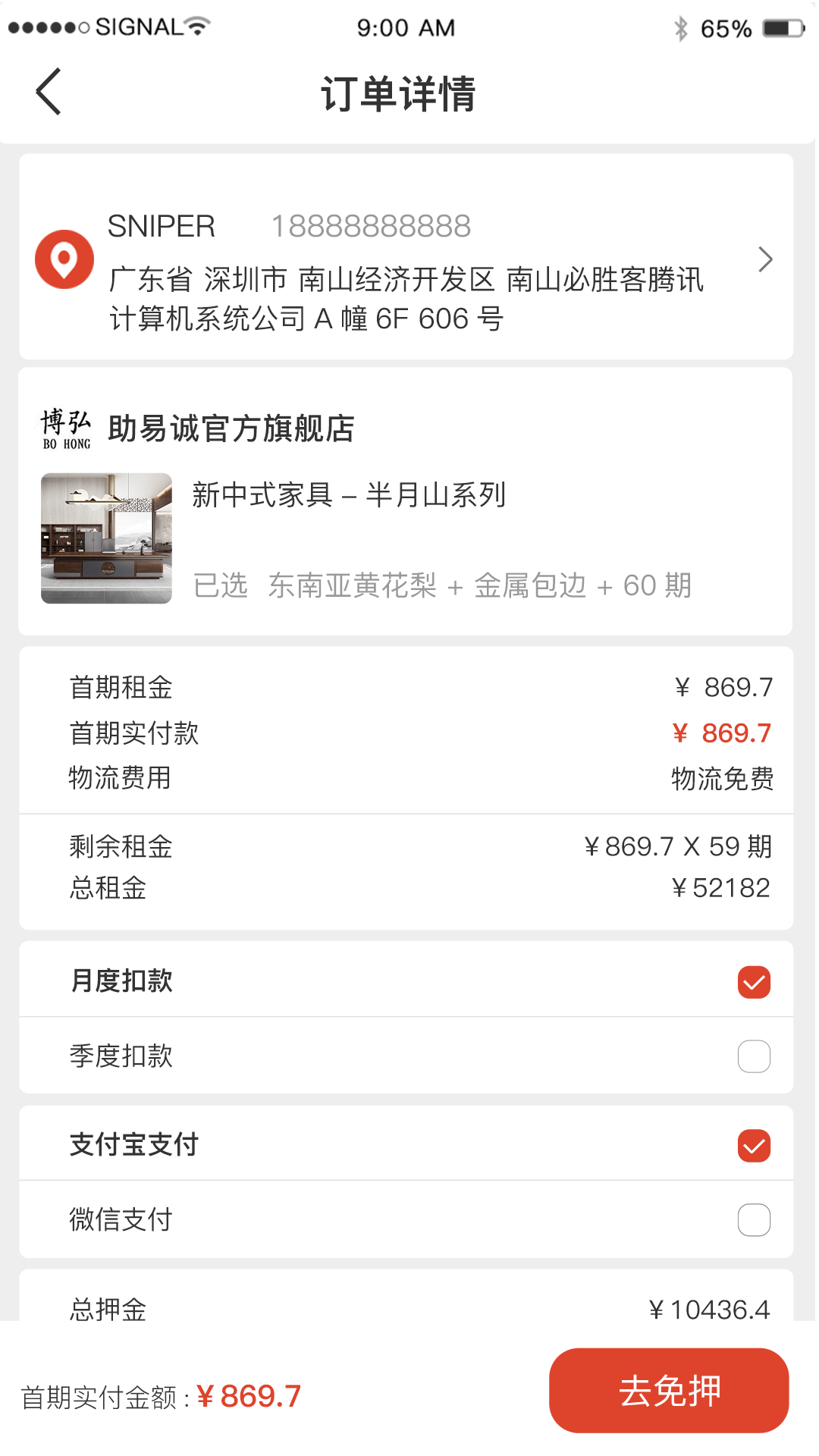This screenshot has height=1456, width=819.
Task: Tap the back arrow to return
Action: [48, 91]
